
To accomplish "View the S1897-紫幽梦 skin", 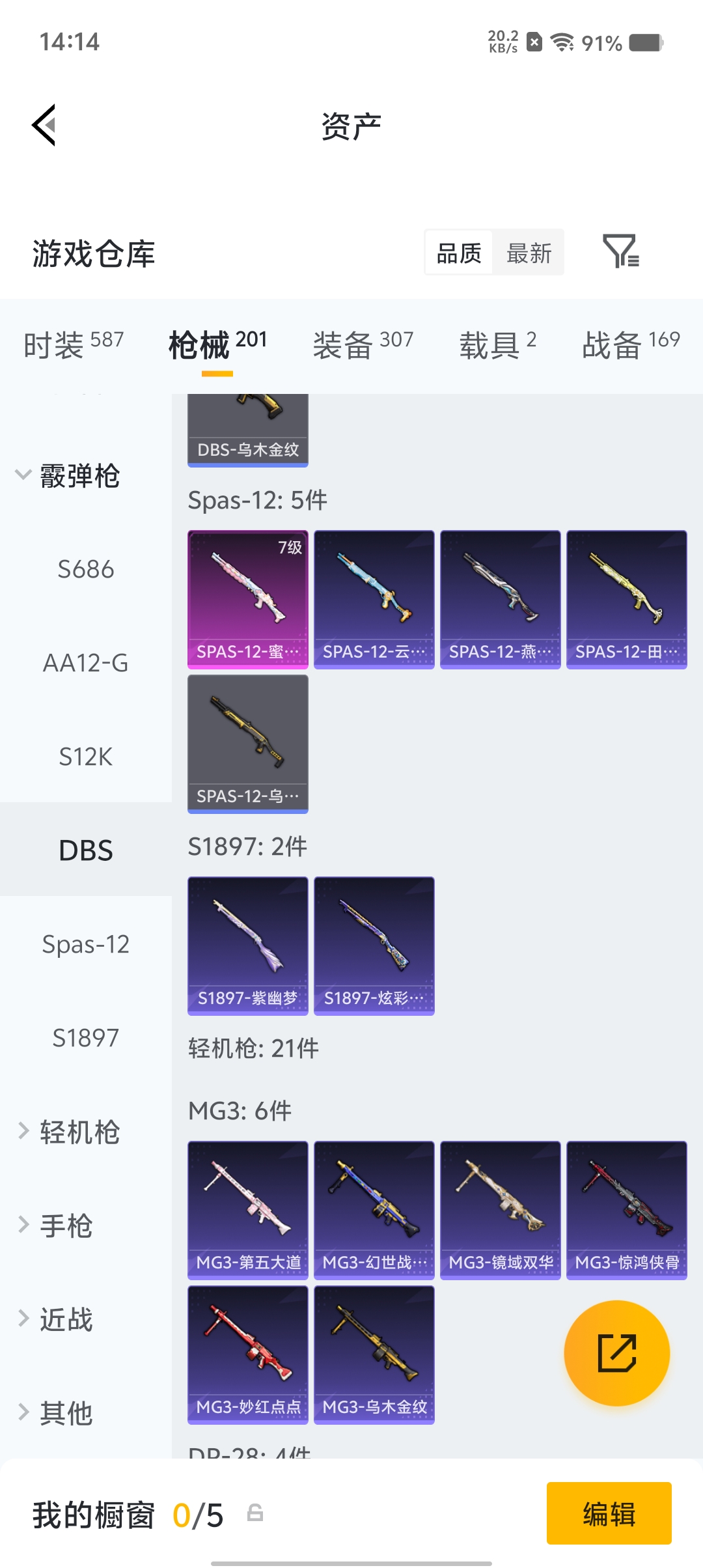I will 248,945.
